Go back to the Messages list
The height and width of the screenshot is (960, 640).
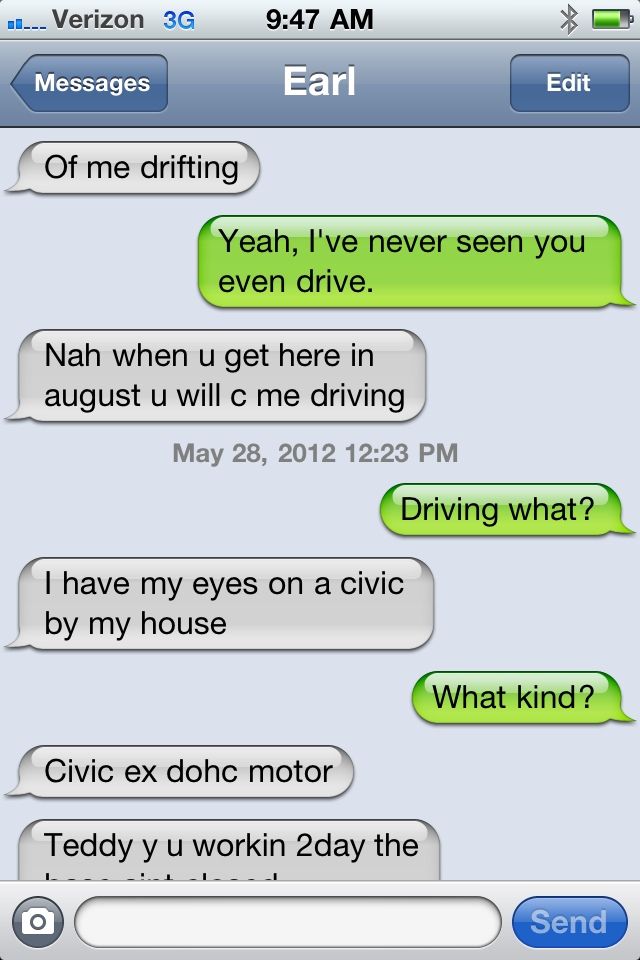coord(90,83)
